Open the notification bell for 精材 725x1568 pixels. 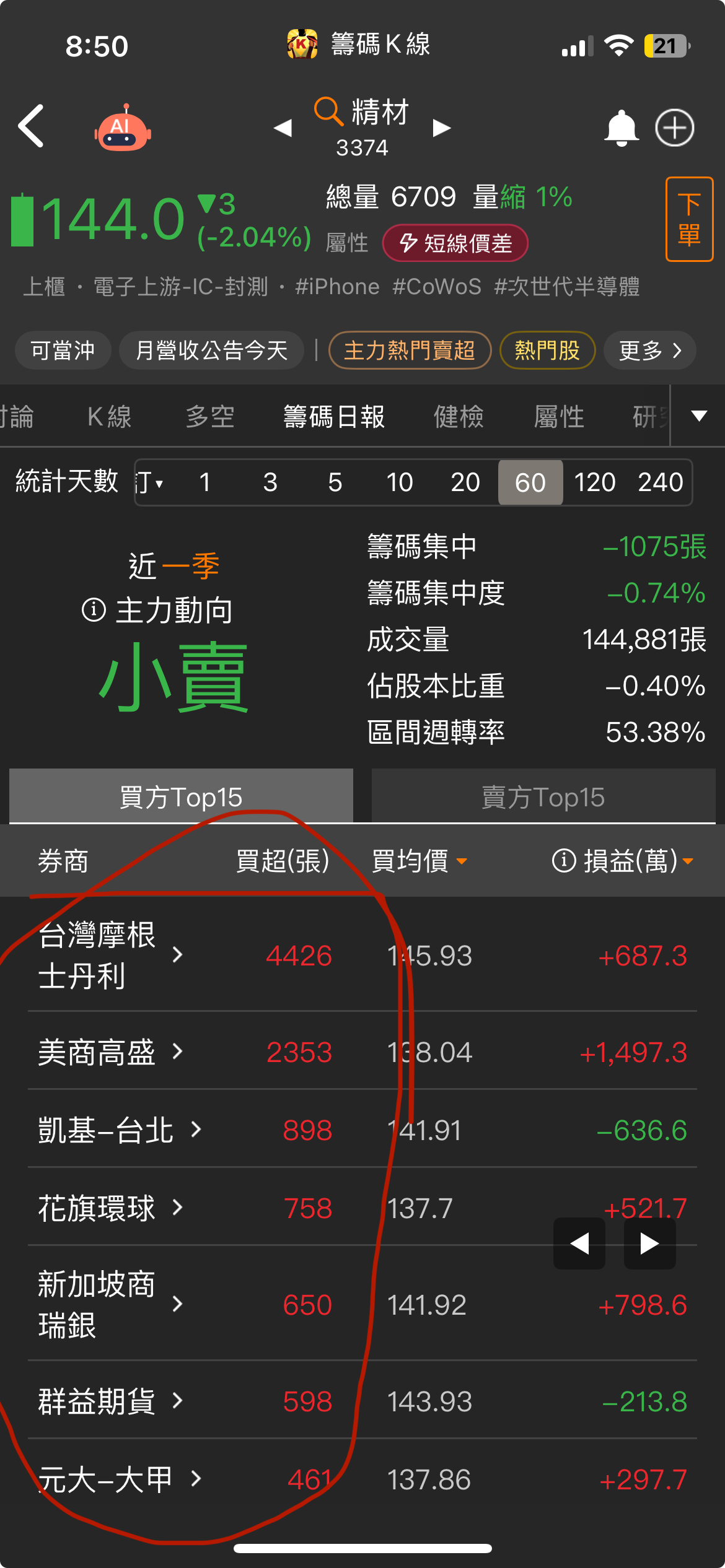620,128
